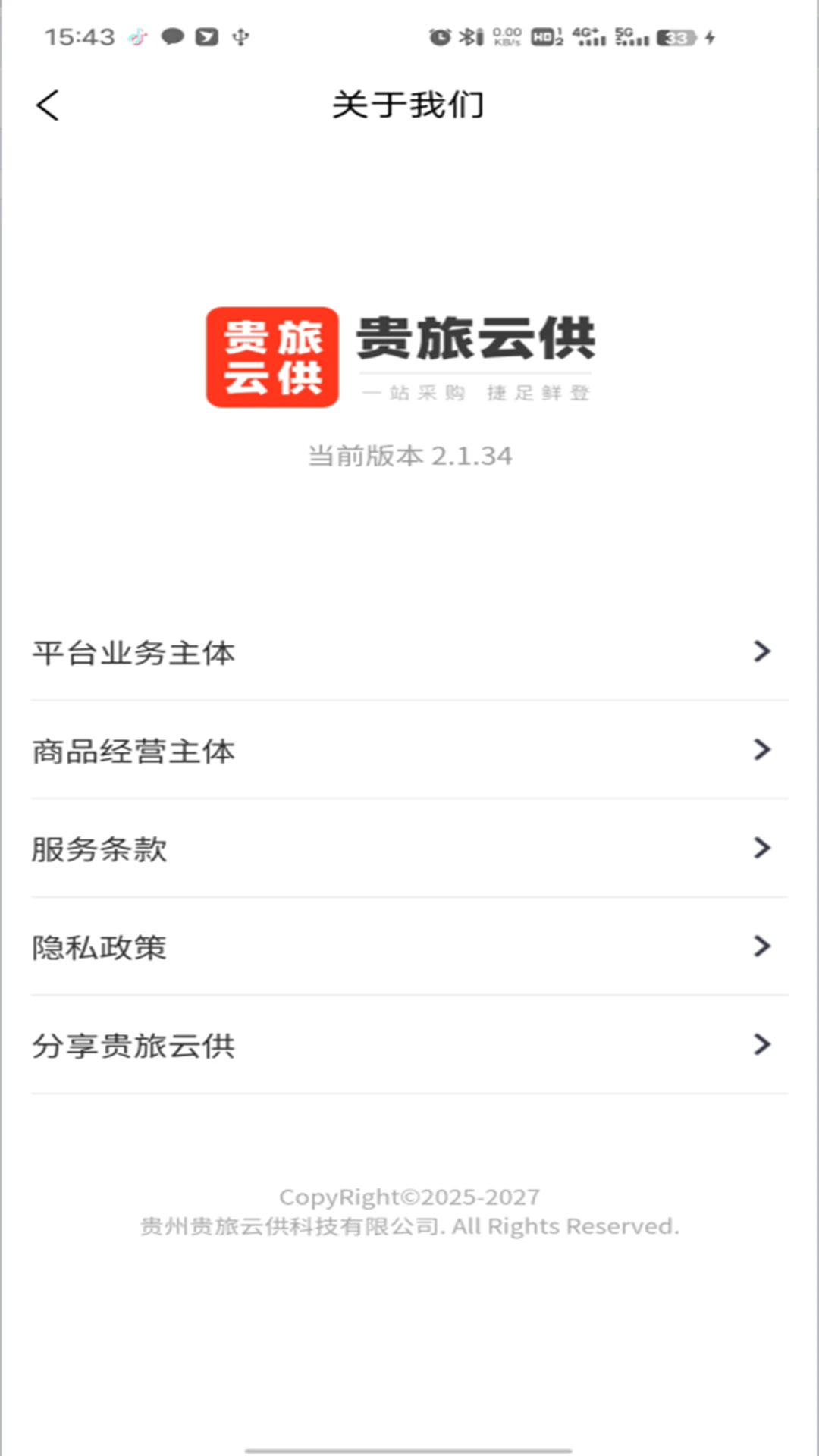This screenshot has height=1456, width=819.
Task: Tap the Bluetooth icon in the status bar
Action: tap(469, 37)
